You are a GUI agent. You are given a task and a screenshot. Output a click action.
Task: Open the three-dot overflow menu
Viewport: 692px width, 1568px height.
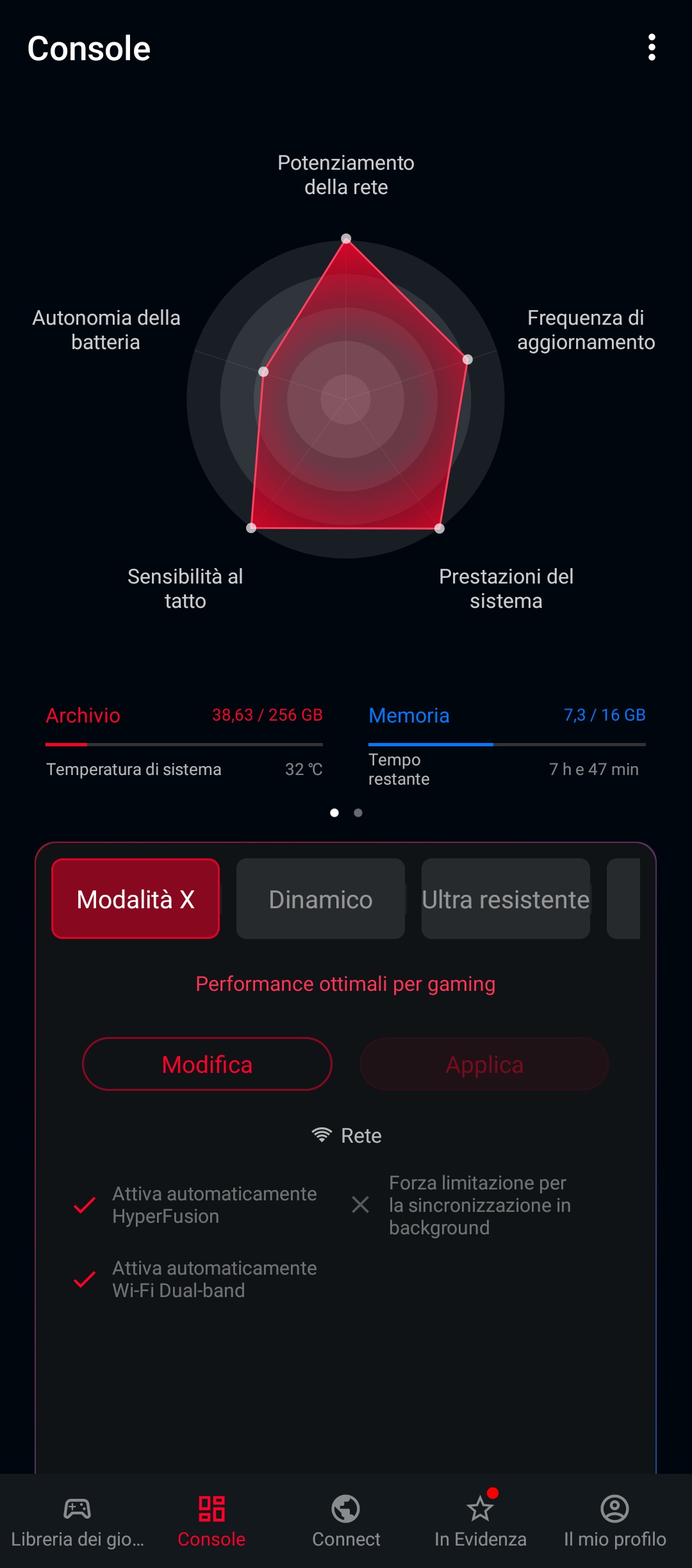[652, 47]
